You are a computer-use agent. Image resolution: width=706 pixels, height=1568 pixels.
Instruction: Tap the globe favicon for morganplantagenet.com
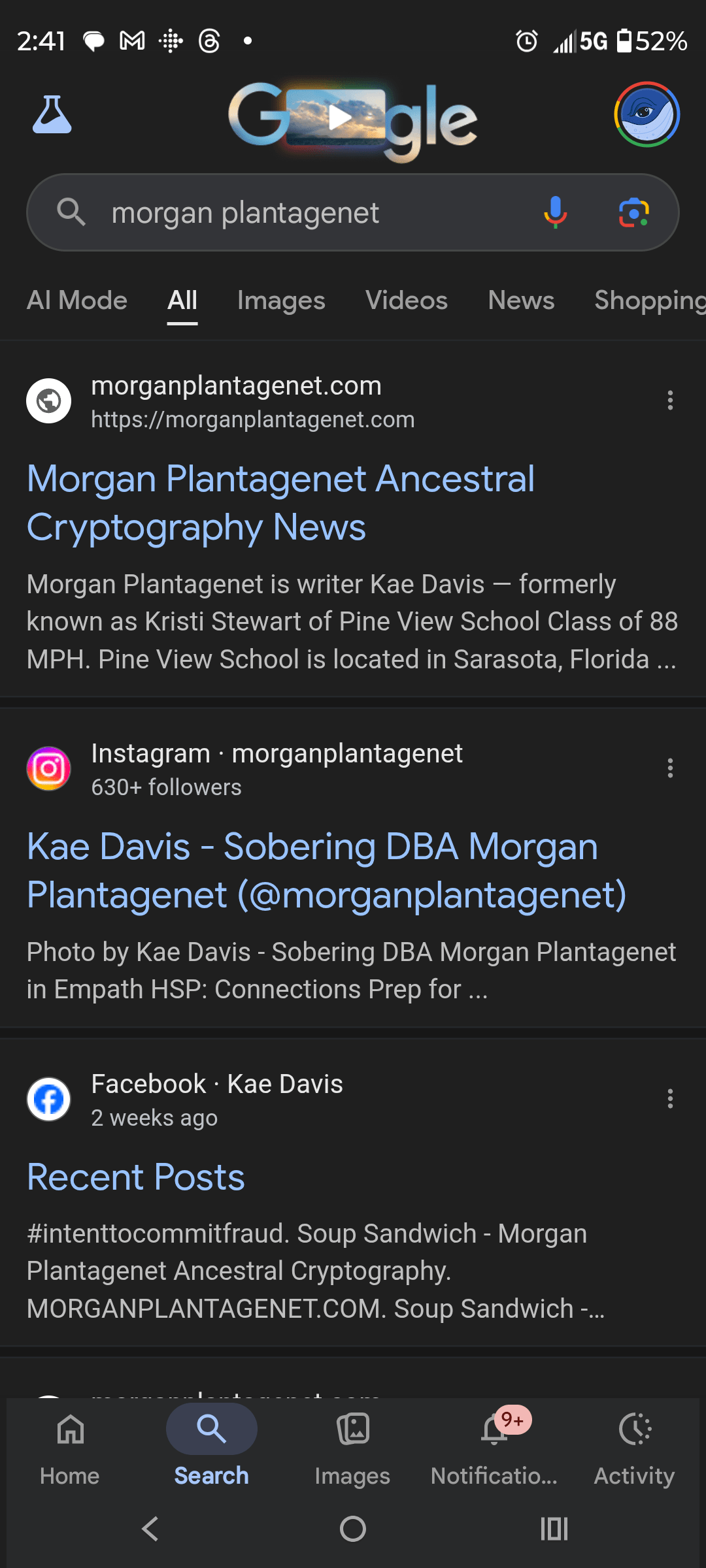click(x=48, y=400)
